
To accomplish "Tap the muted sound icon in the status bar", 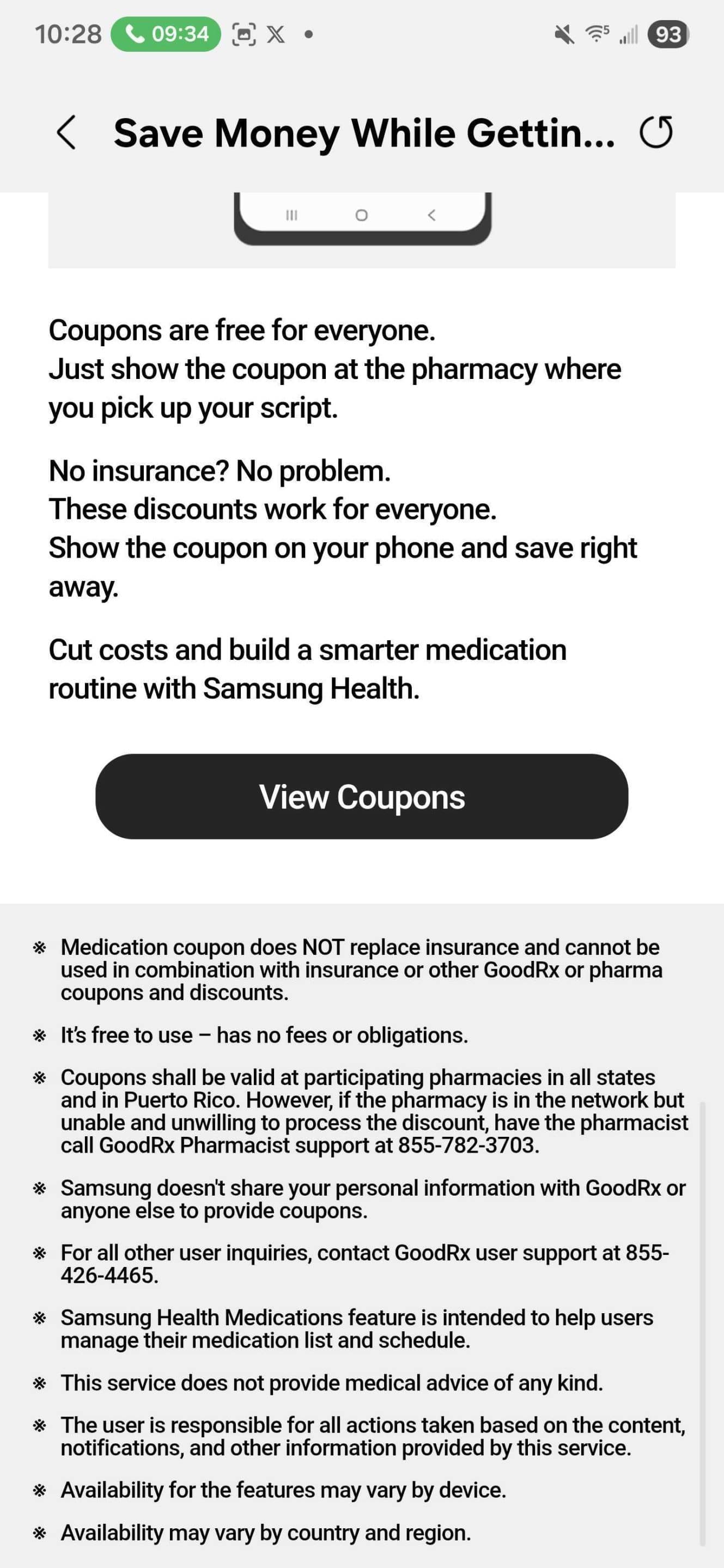I will pos(563,34).
